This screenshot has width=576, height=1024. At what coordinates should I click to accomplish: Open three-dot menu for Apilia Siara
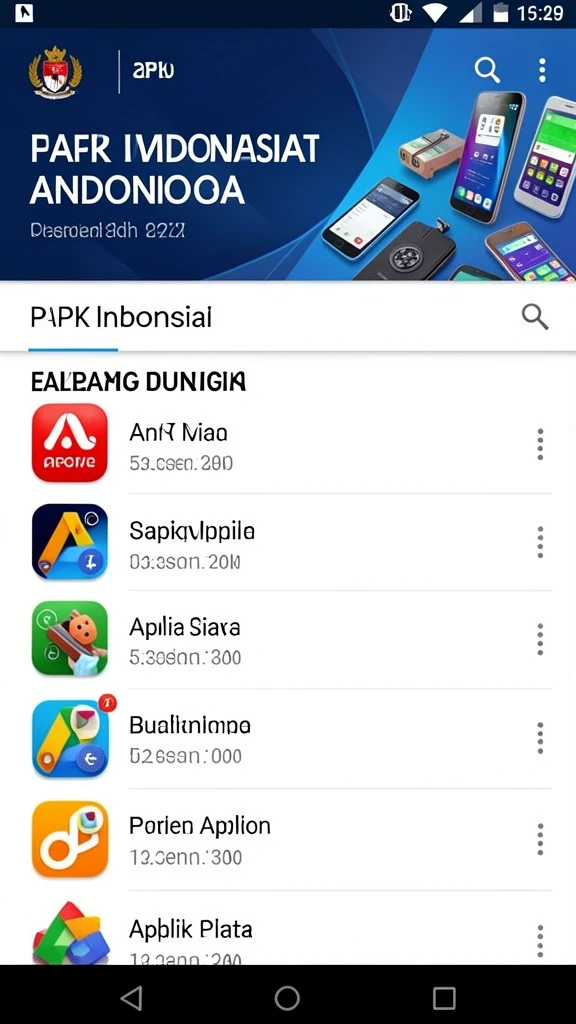coord(540,639)
